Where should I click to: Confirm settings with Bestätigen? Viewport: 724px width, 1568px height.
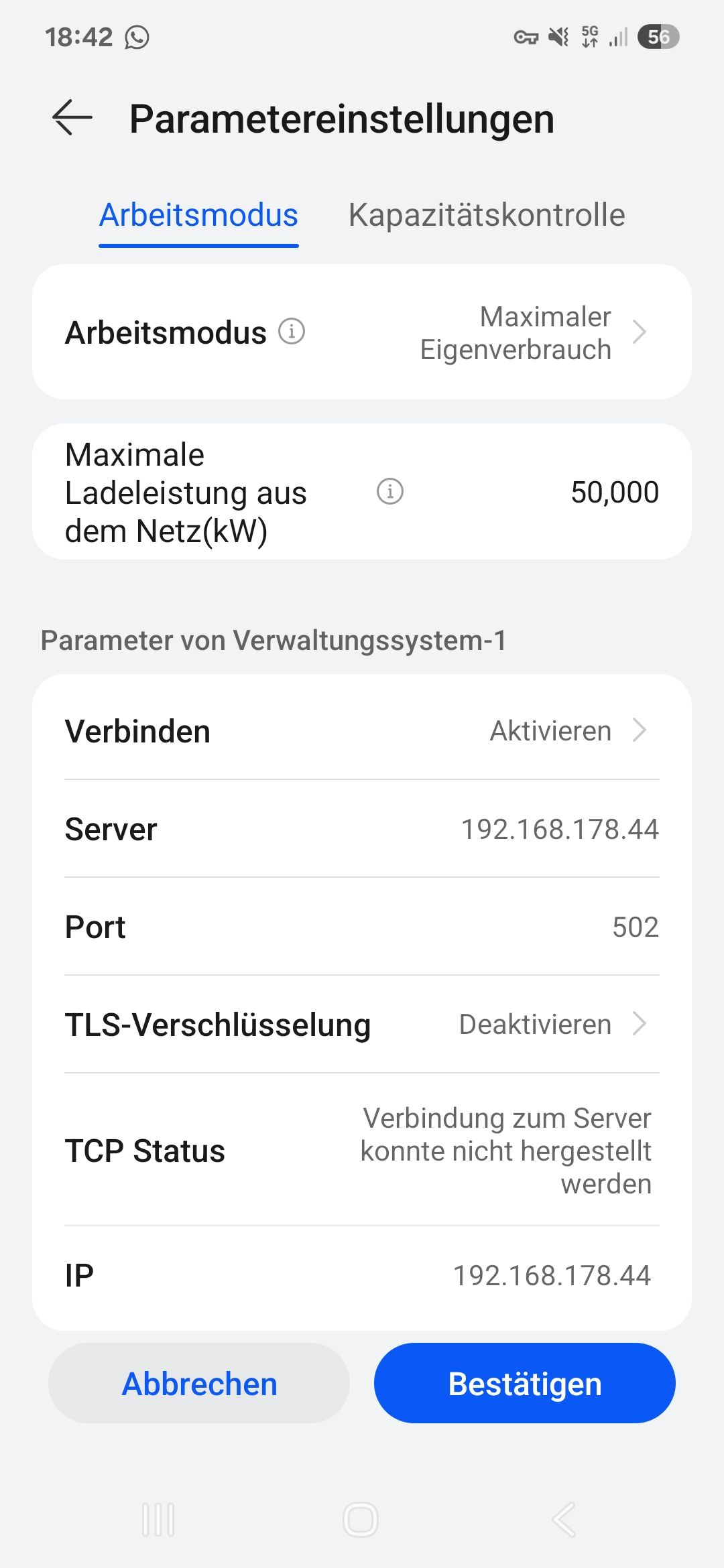(x=524, y=1384)
